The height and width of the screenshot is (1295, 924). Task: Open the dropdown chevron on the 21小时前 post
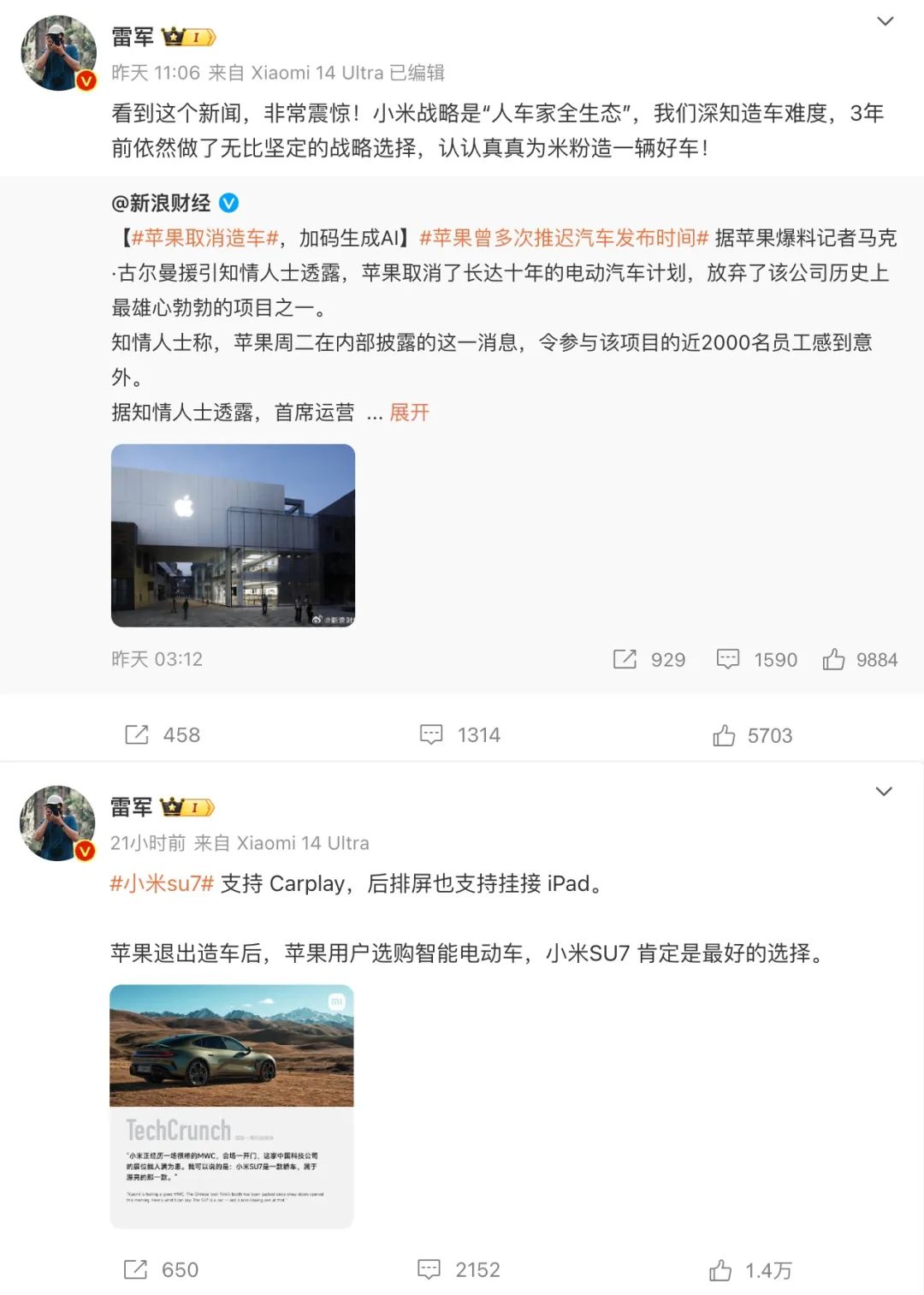[884, 792]
